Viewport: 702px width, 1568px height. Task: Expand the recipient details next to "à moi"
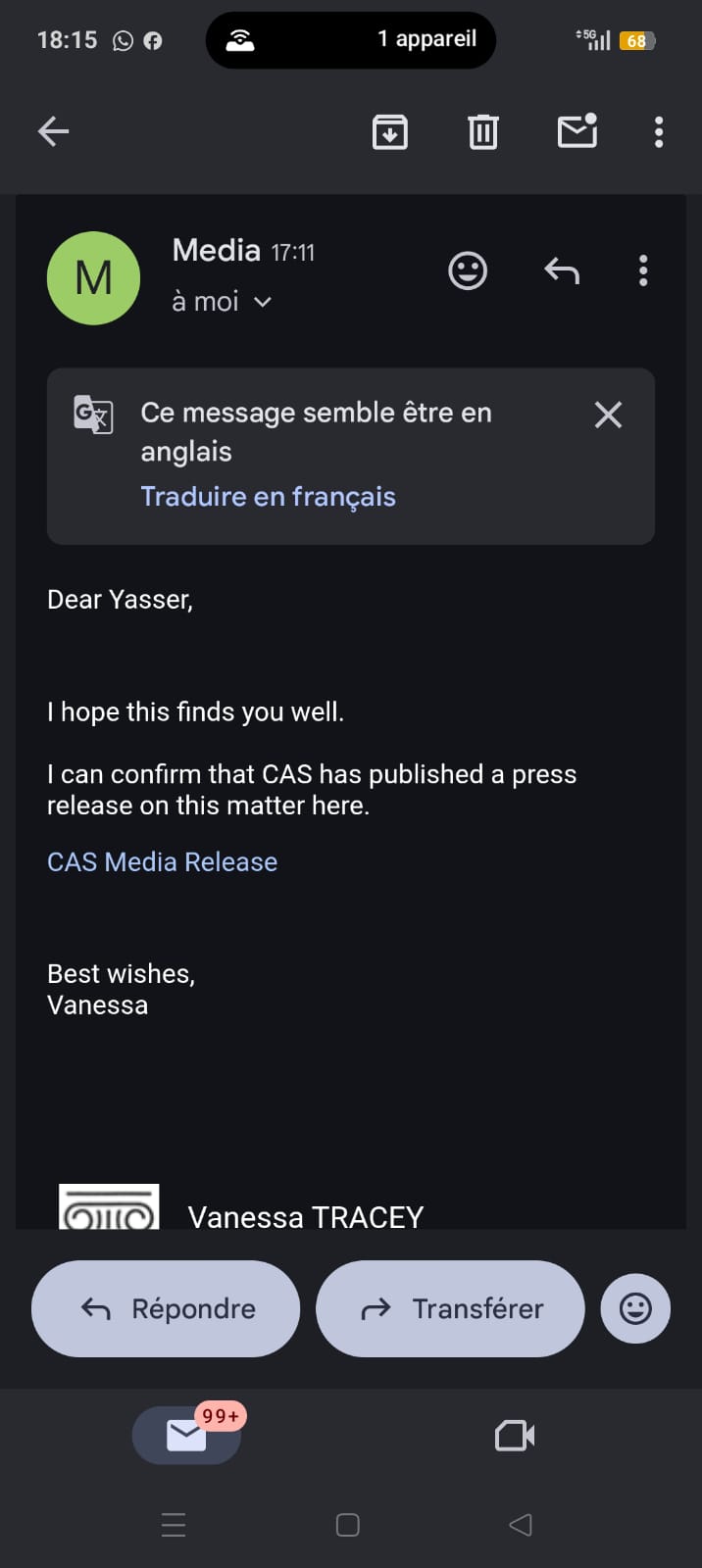click(x=262, y=302)
